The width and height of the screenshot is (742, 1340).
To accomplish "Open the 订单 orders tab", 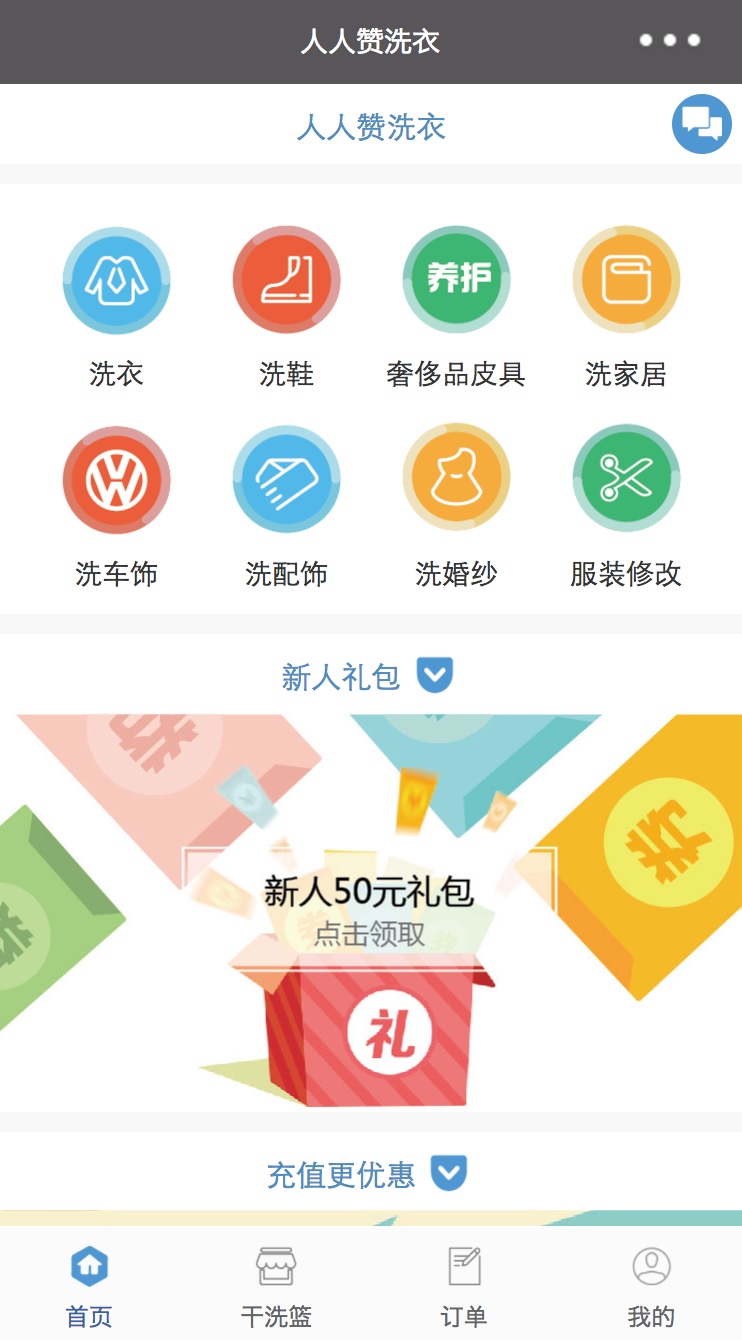I will coord(464,1287).
